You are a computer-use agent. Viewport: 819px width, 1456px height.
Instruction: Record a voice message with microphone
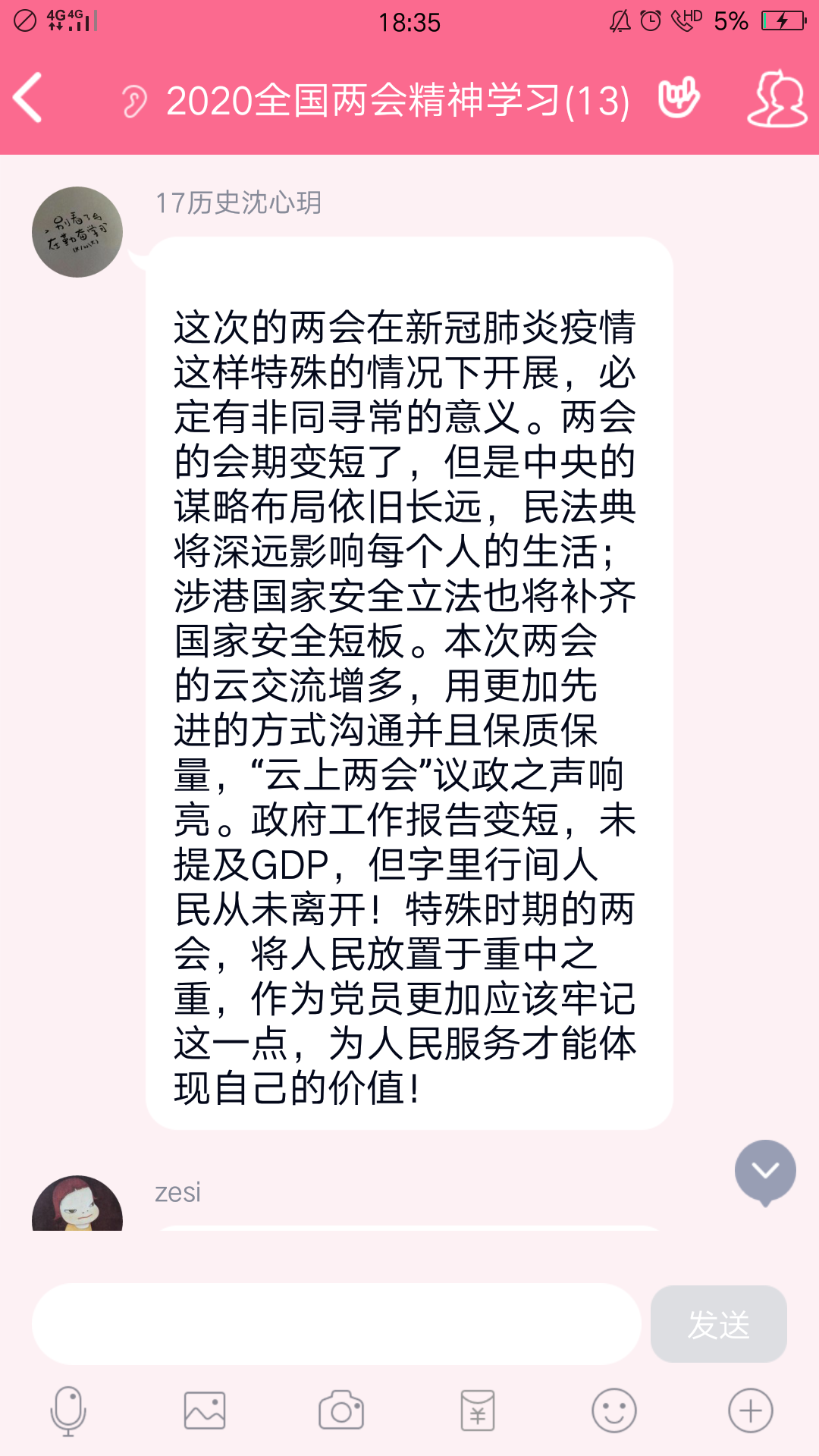click(68, 1411)
